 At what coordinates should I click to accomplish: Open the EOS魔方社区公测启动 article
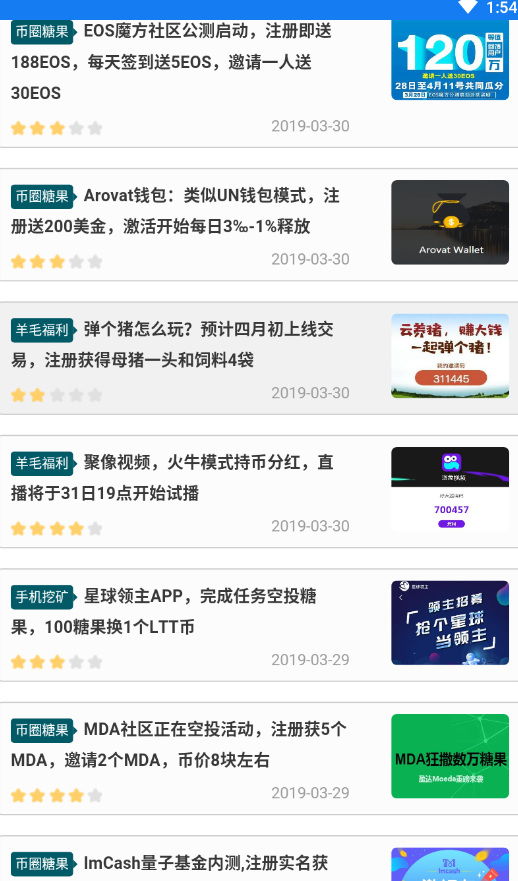(259, 83)
